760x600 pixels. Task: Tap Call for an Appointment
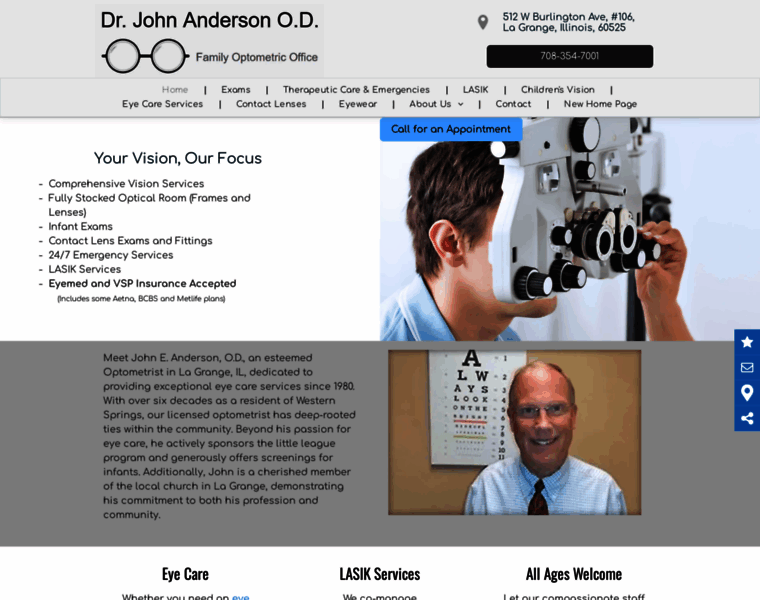pyautogui.click(x=451, y=129)
